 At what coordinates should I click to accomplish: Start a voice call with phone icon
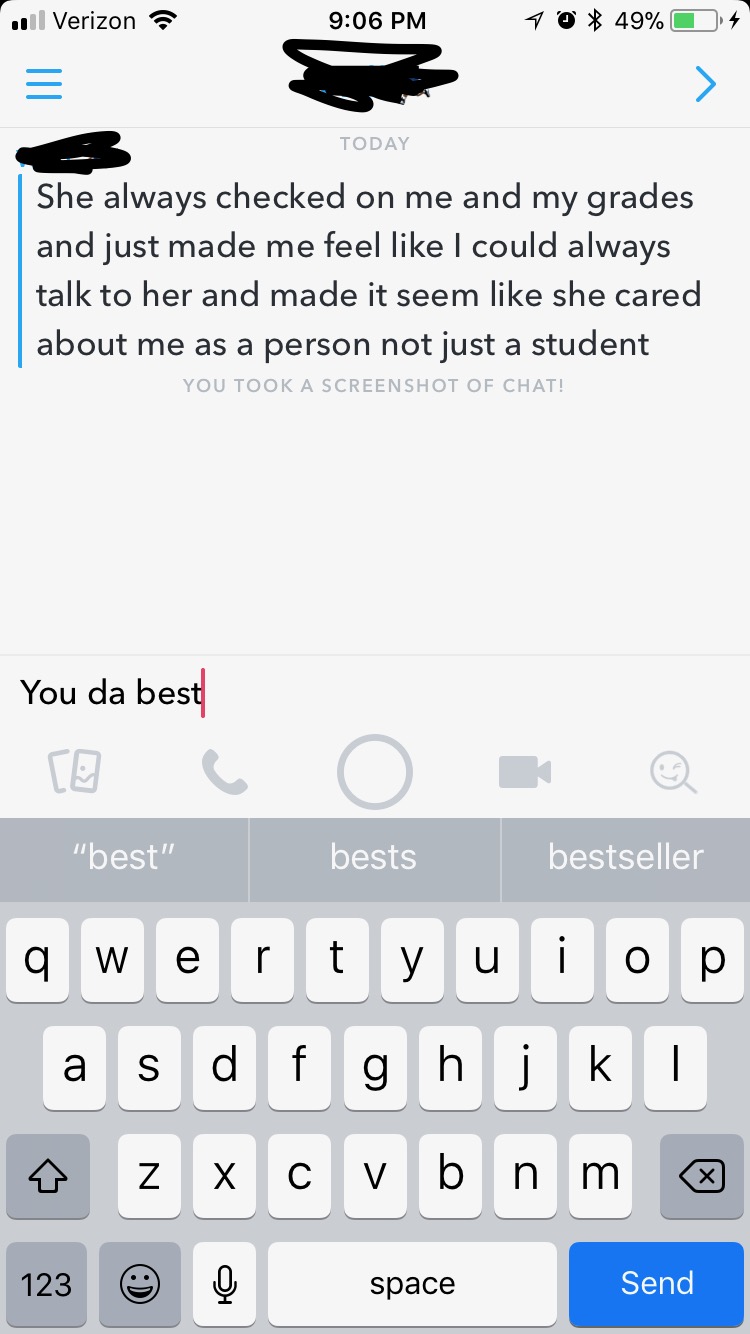(225, 772)
